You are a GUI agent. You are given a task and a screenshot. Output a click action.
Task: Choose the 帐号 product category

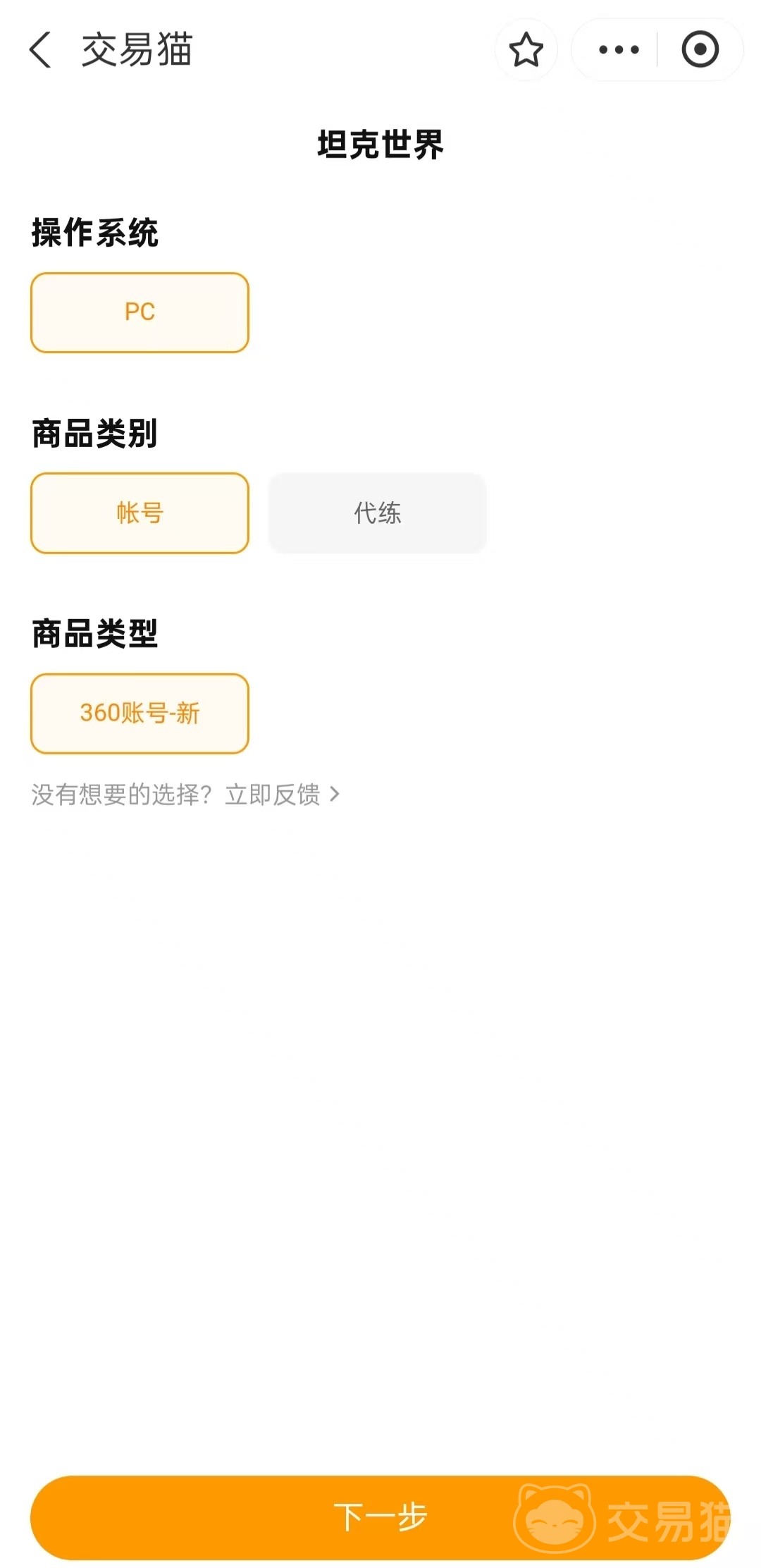pyautogui.click(x=140, y=513)
